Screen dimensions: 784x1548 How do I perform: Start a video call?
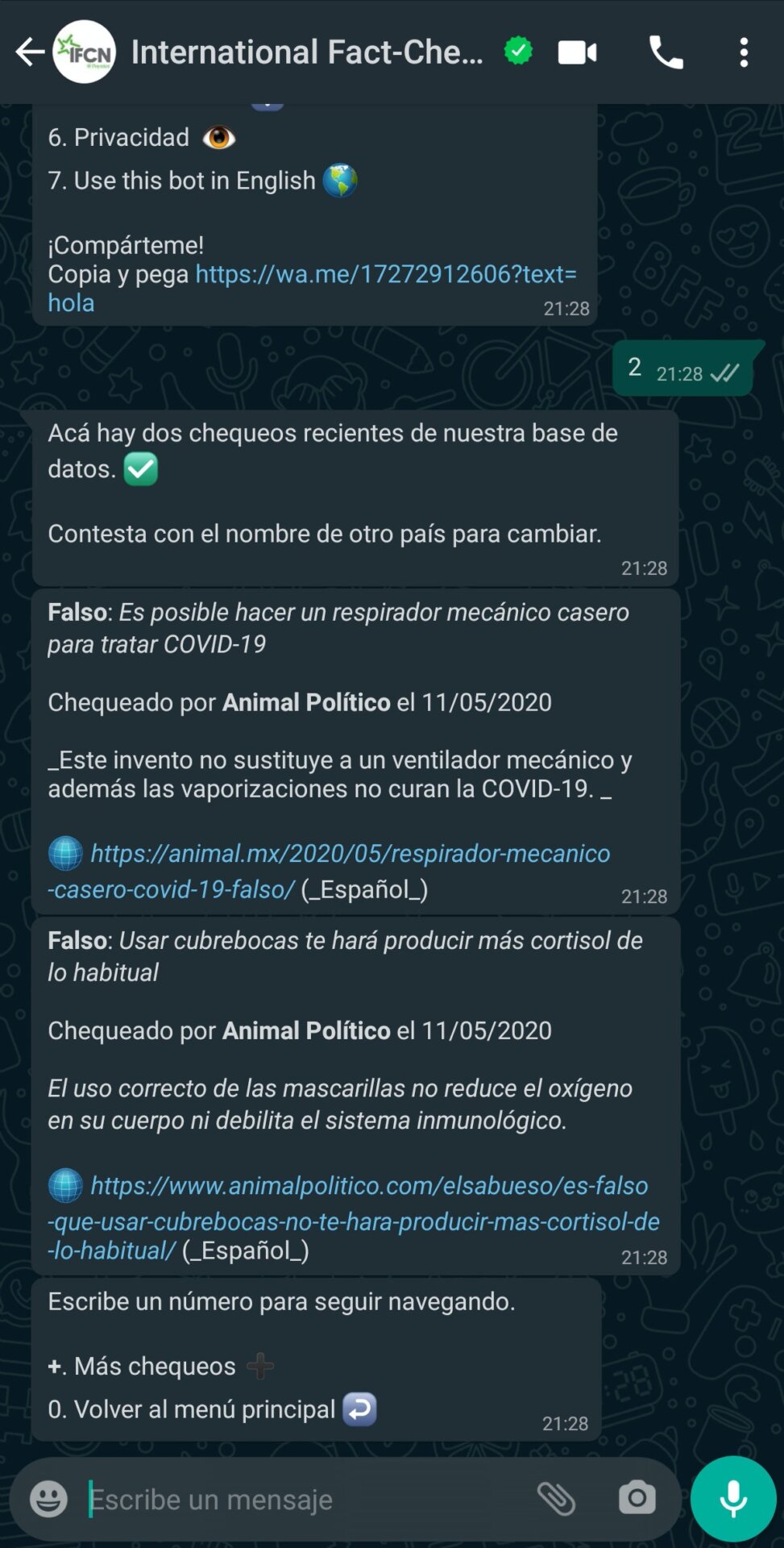point(577,52)
